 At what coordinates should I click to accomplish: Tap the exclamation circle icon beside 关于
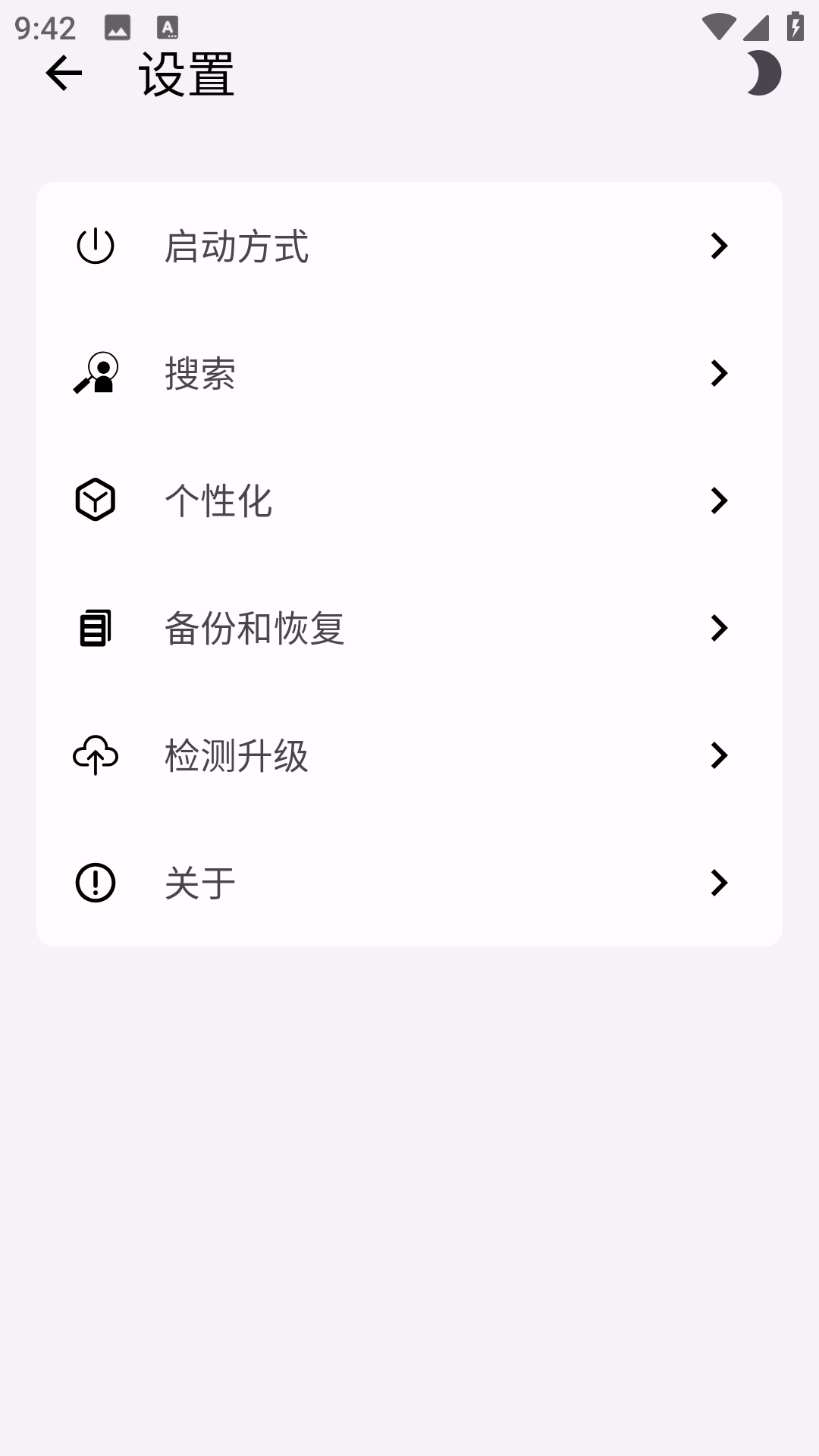tap(95, 882)
